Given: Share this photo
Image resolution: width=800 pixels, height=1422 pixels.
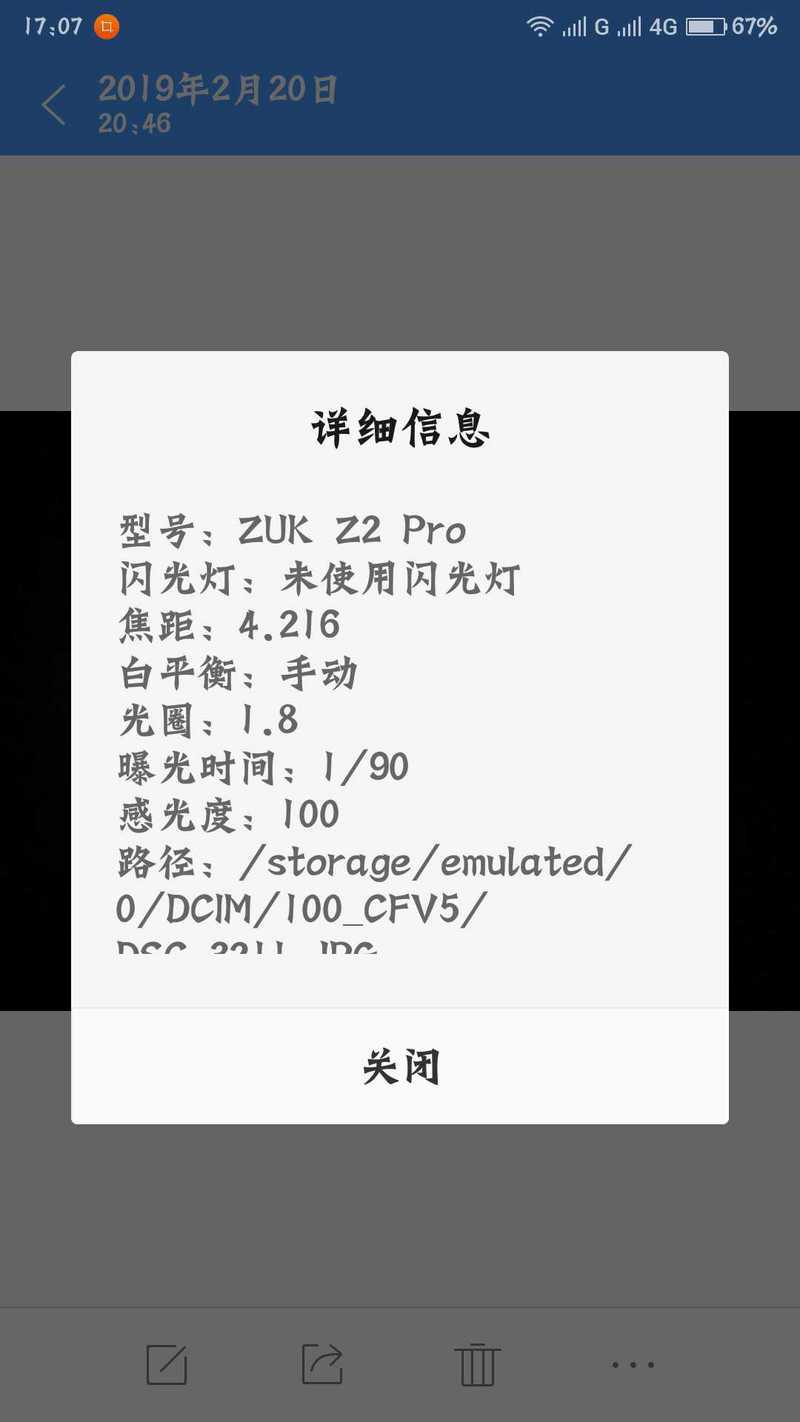Looking at the screenshot, I should [x=322, y=1364].
